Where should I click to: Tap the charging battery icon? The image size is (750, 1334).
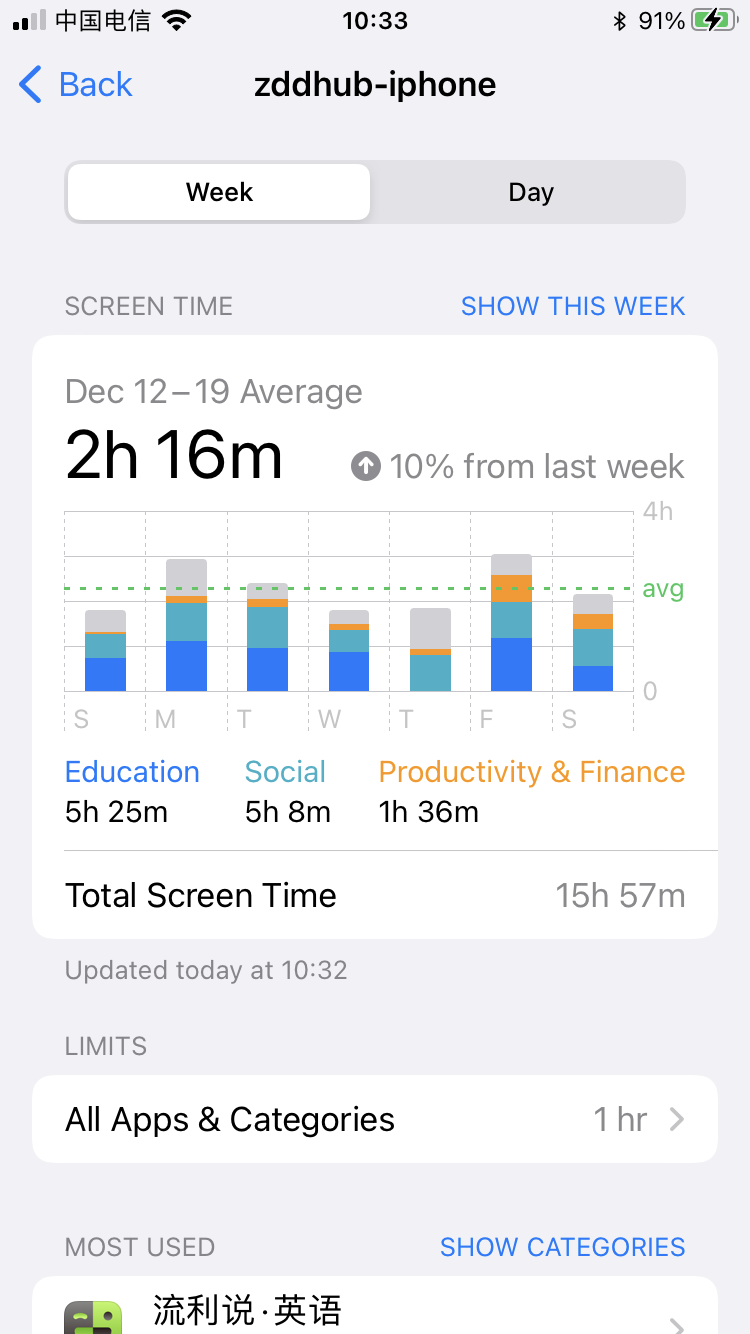pyautogui.click(x=713, y=19)
